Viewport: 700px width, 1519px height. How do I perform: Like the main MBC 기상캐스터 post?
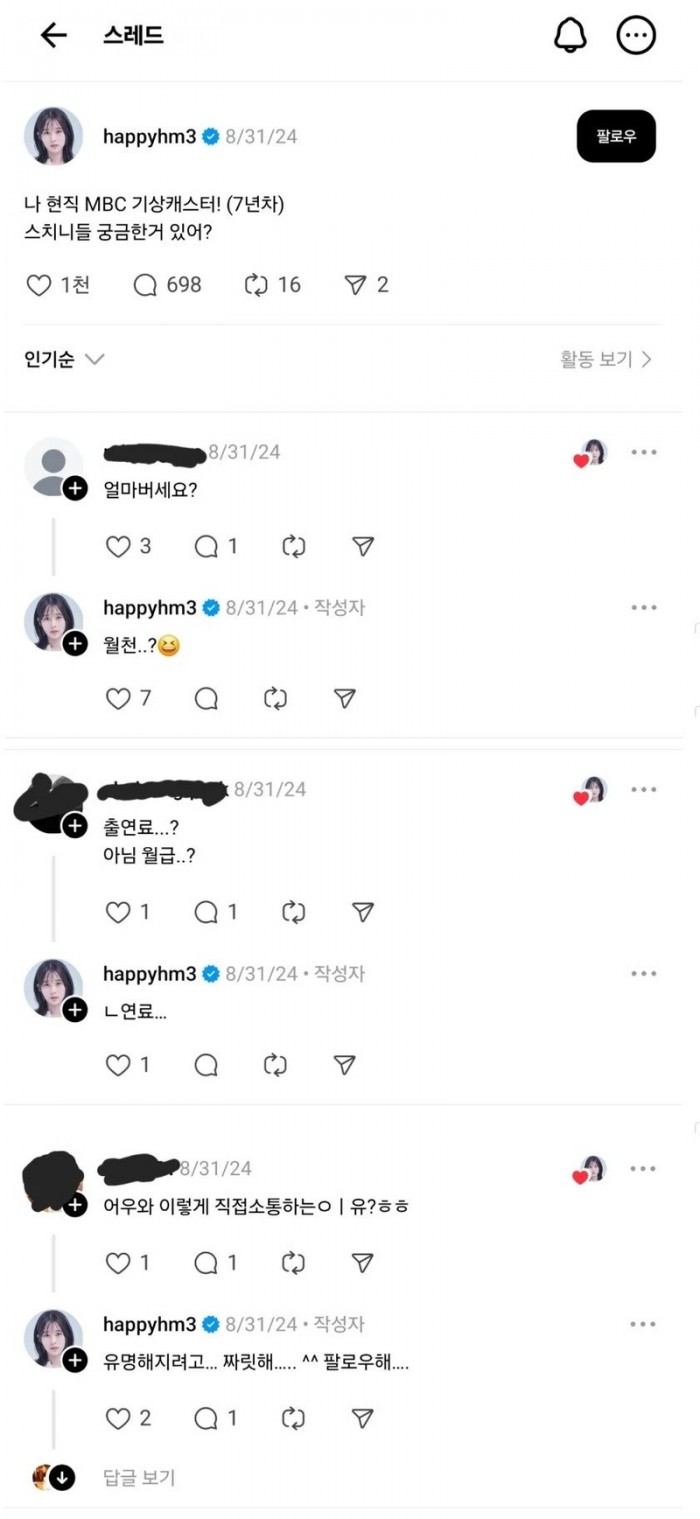point(39,285)
